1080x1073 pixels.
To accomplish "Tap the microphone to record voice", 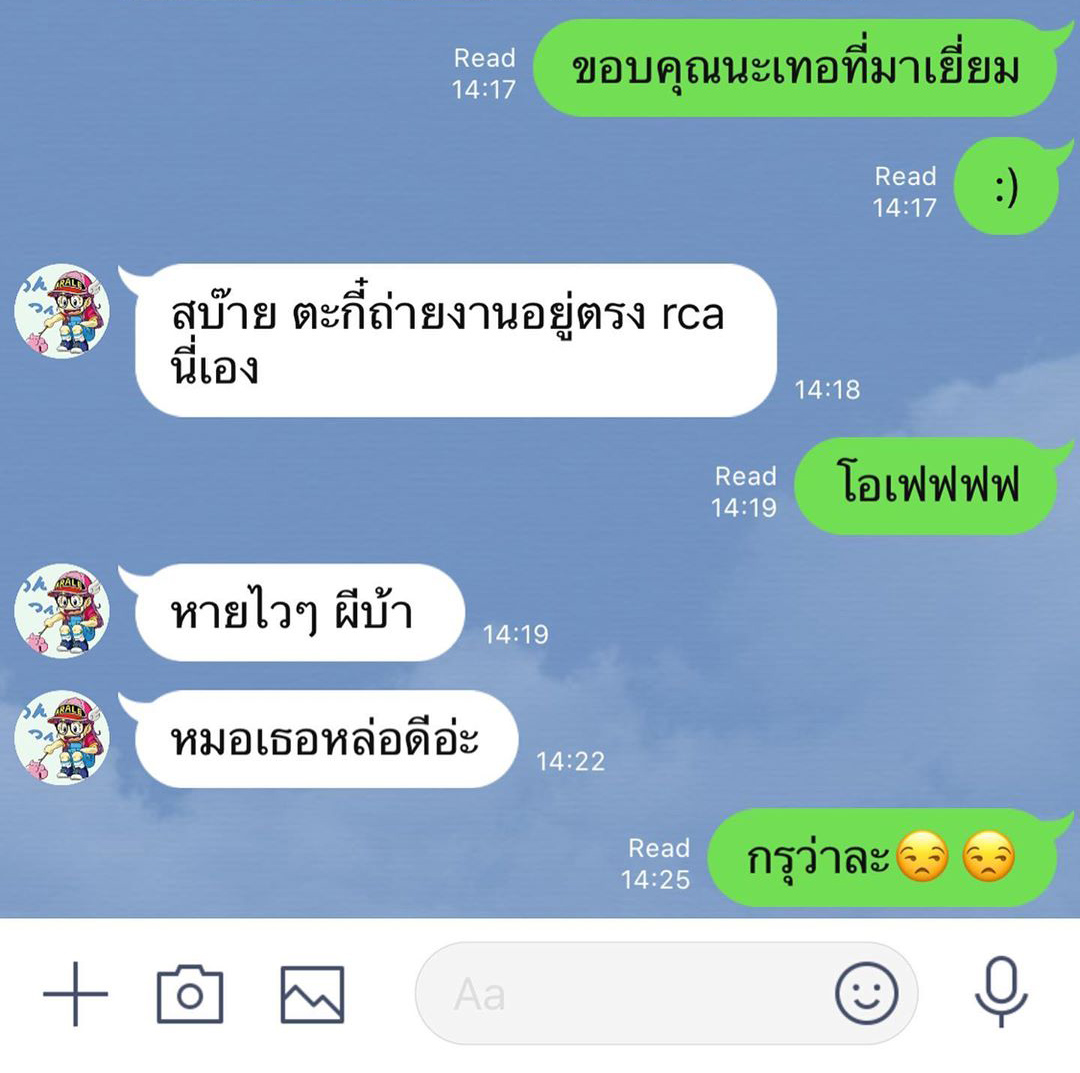I will tap(1001, 992).
